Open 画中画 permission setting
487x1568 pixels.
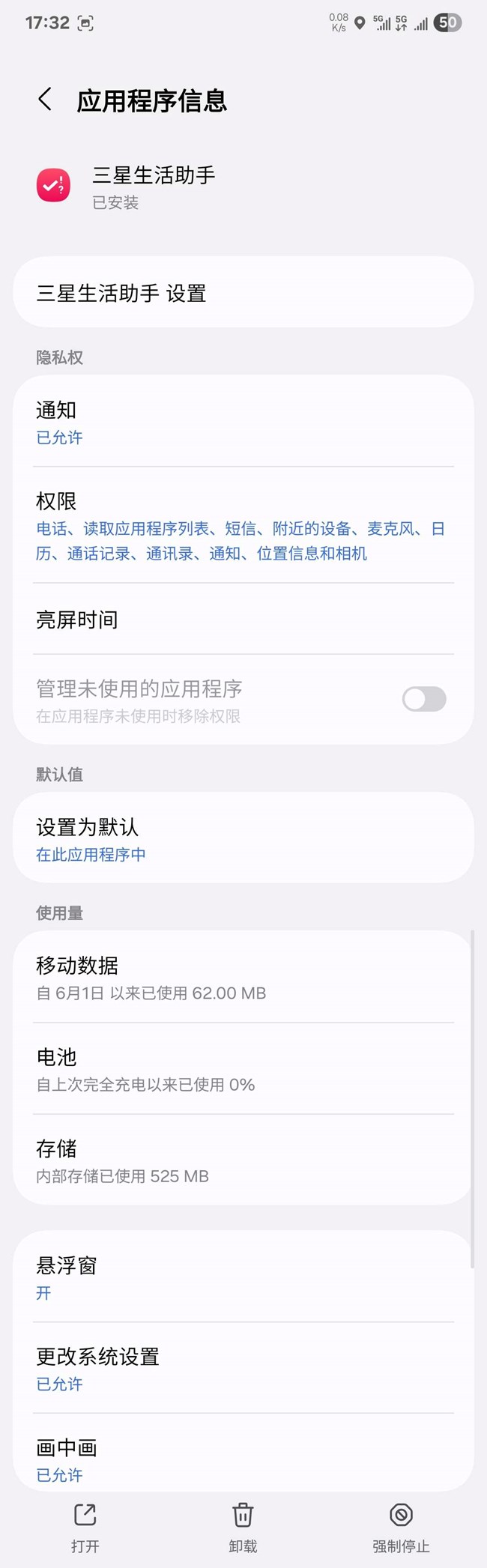243,1459
